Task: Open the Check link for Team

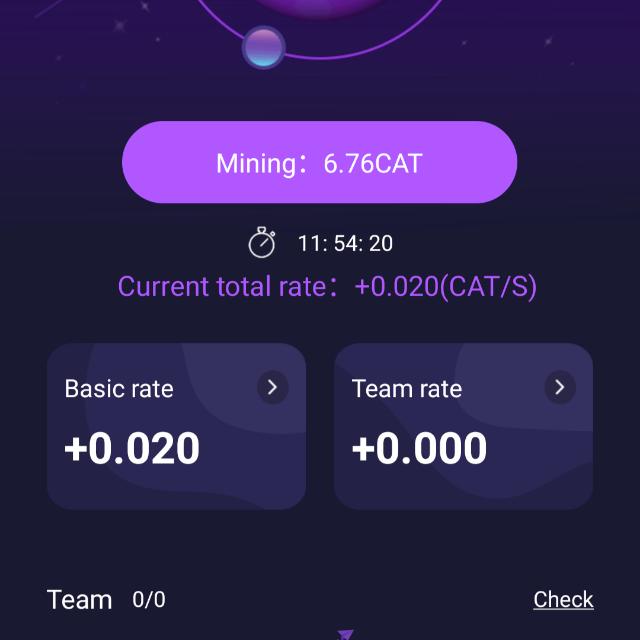Action: (x=563, y=599)
